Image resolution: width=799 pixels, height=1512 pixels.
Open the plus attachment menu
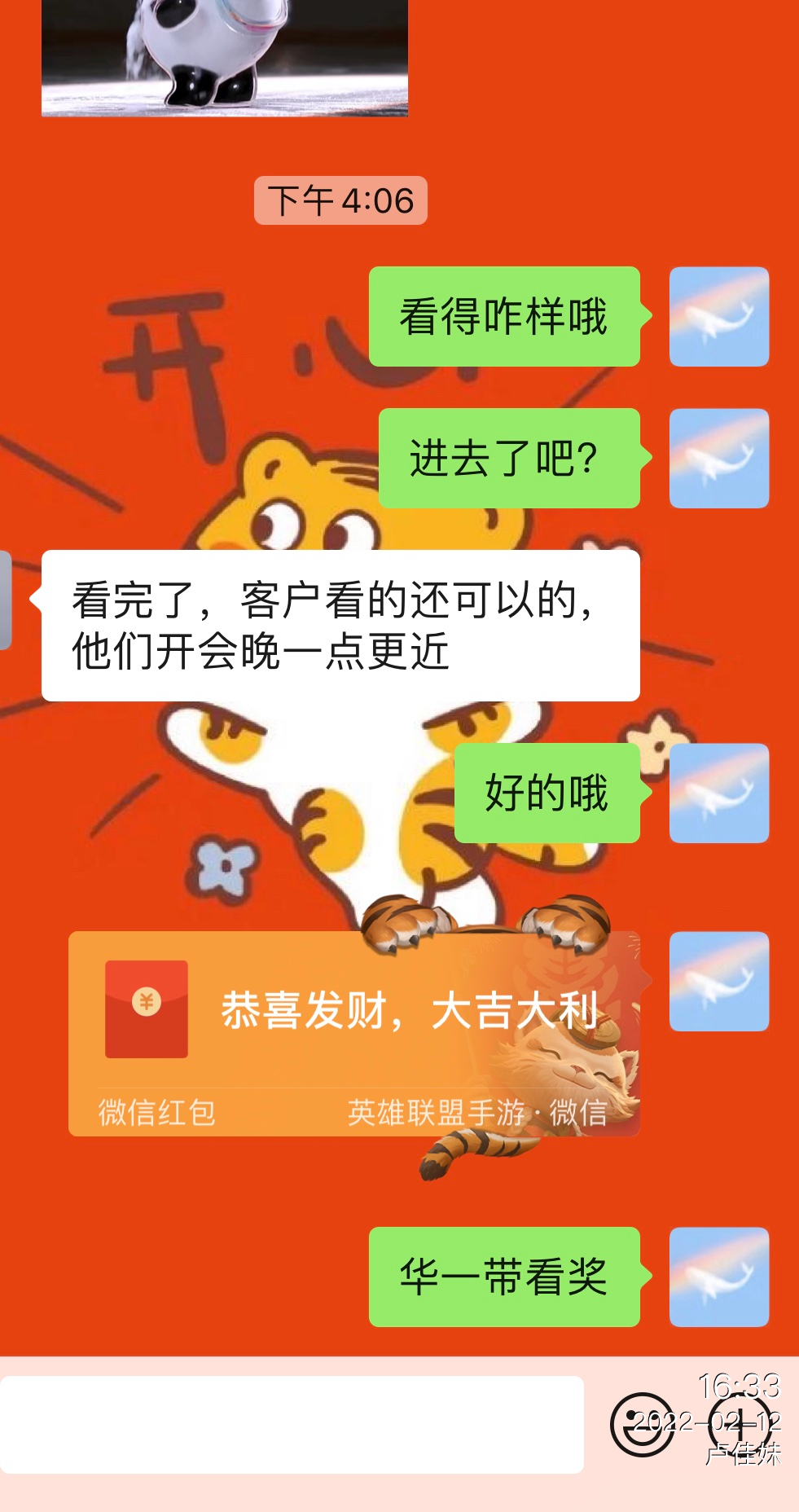pos(740,1425)
